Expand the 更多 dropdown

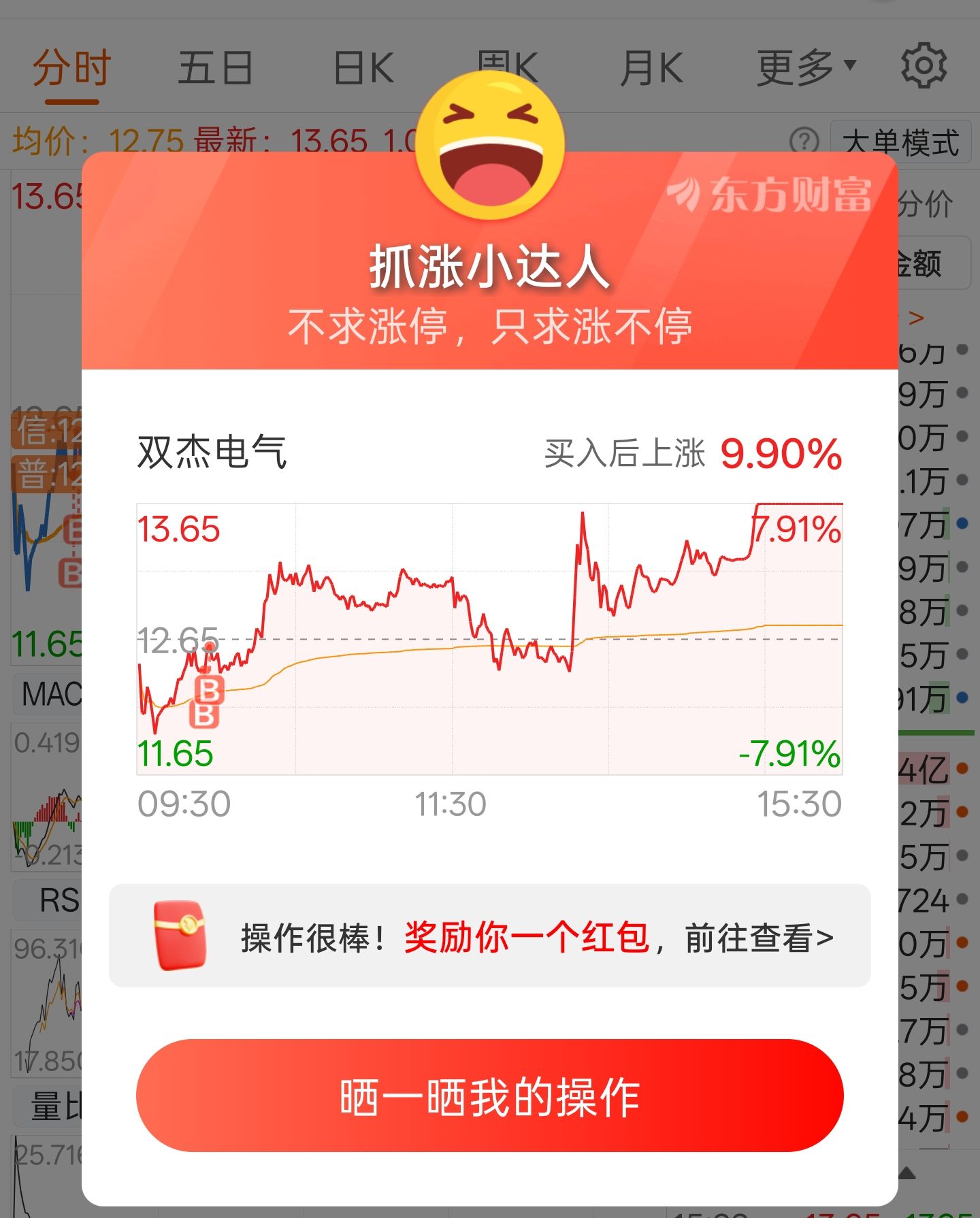point(806,68)
